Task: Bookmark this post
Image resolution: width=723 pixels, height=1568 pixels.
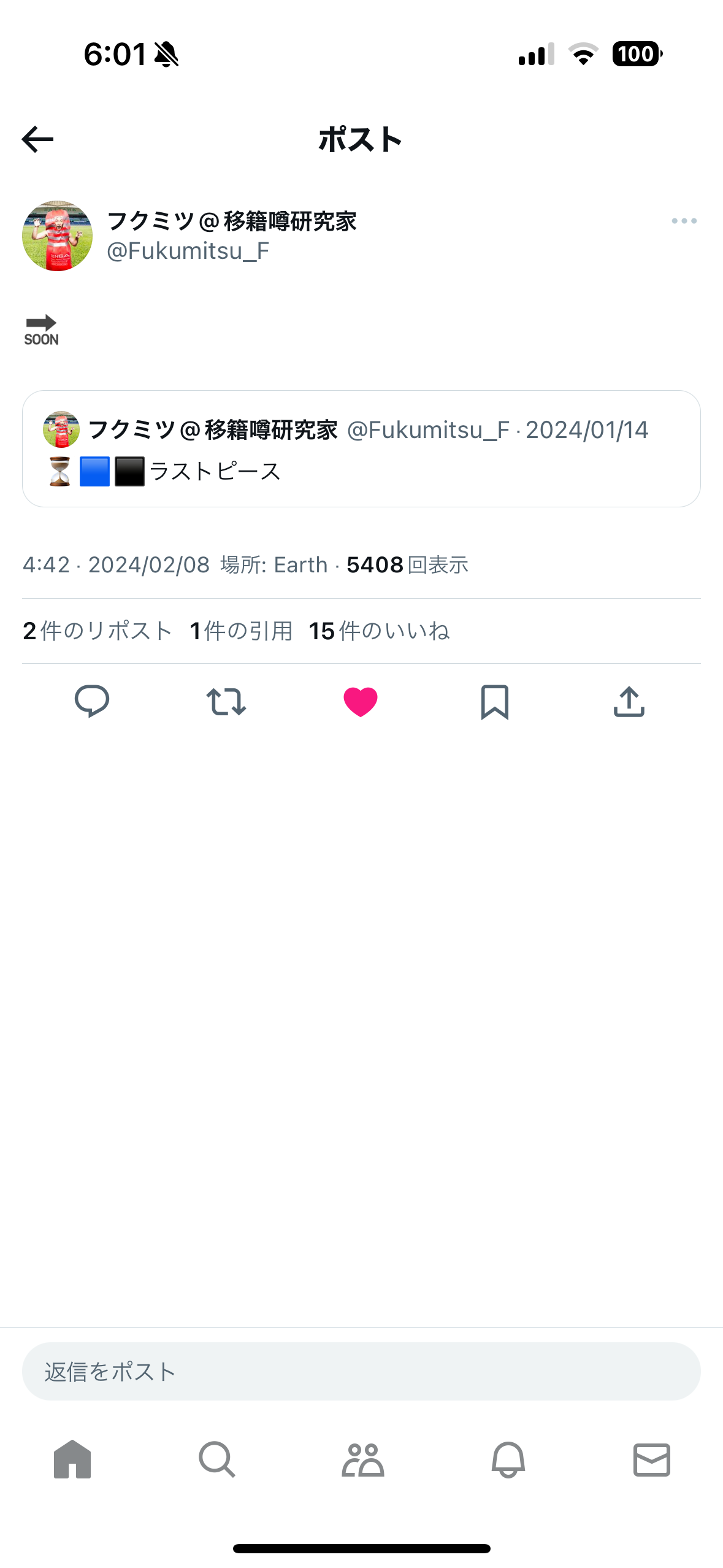Action: 494,701
